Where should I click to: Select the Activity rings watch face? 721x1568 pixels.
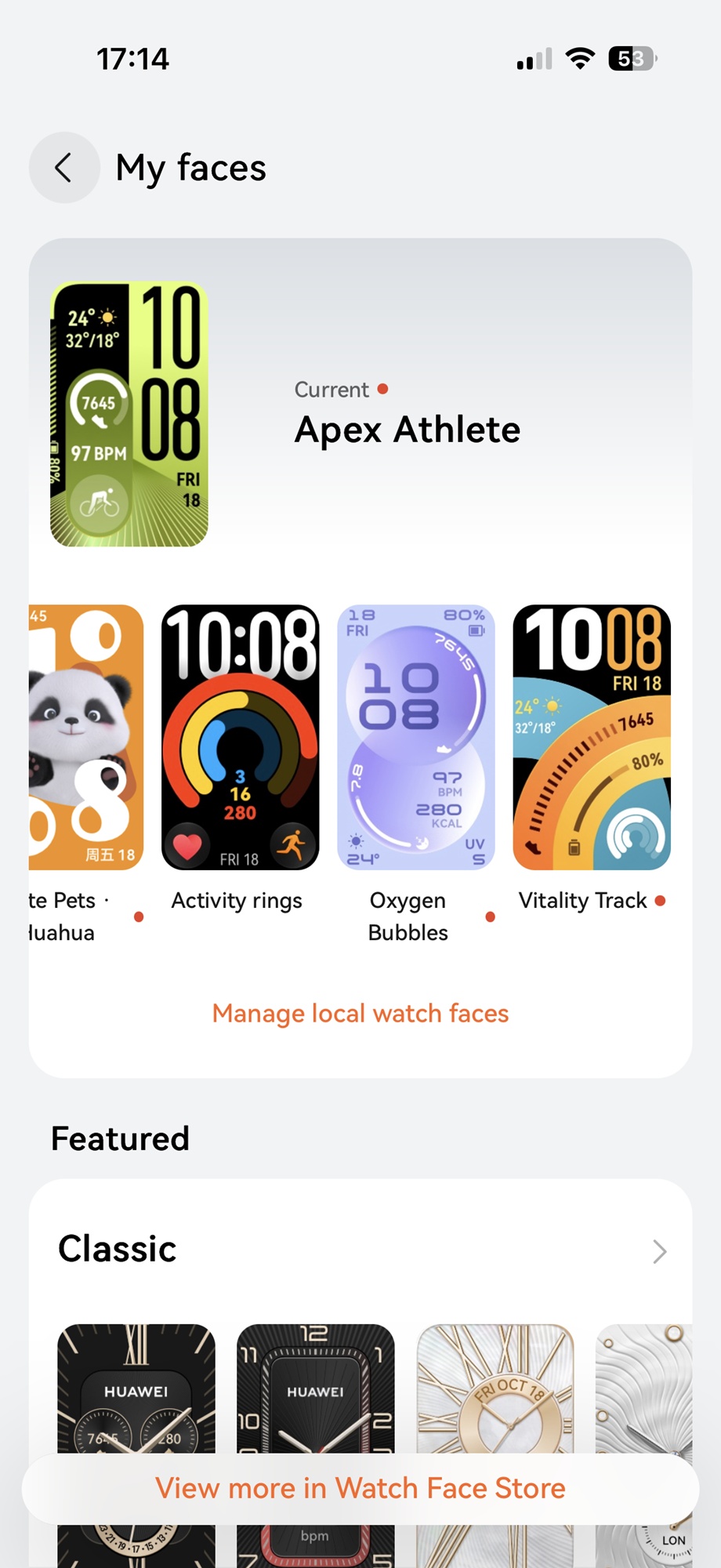pyautogui.click(x=240, y=737)
